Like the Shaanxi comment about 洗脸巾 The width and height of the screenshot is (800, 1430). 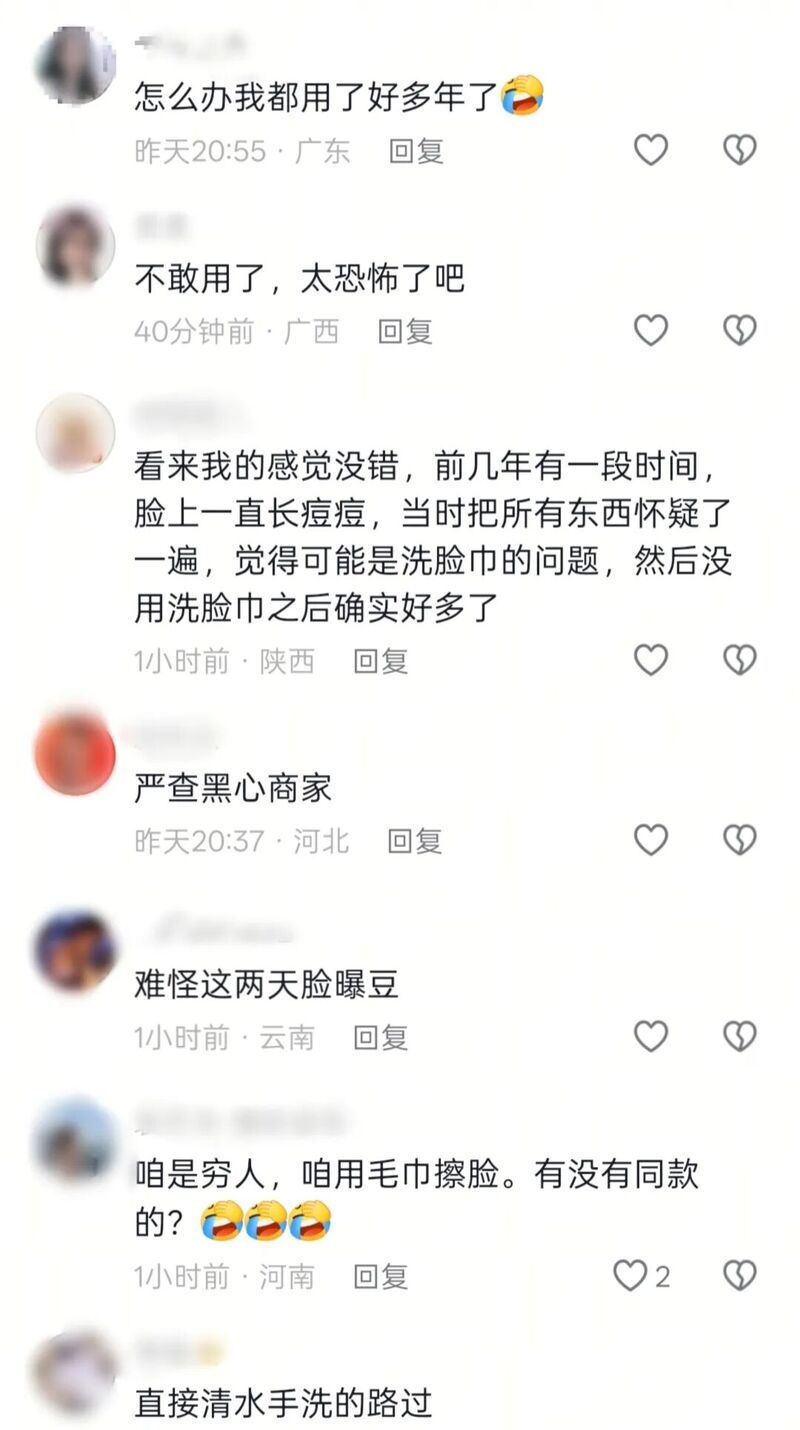pos(651,659)
